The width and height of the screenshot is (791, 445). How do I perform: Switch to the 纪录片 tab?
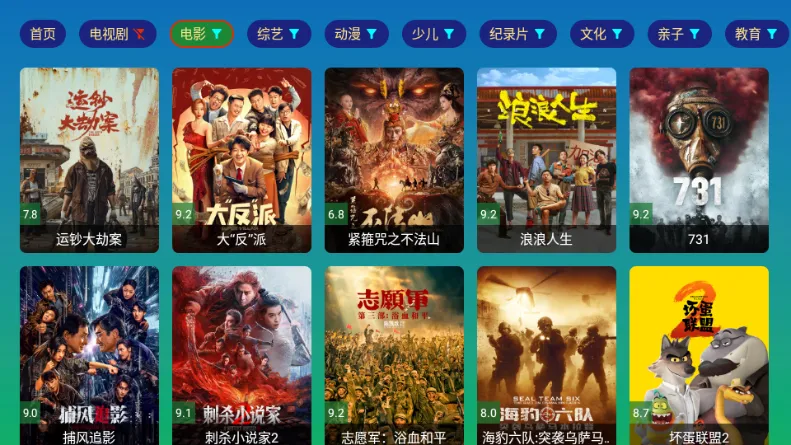tap(517, 34)
